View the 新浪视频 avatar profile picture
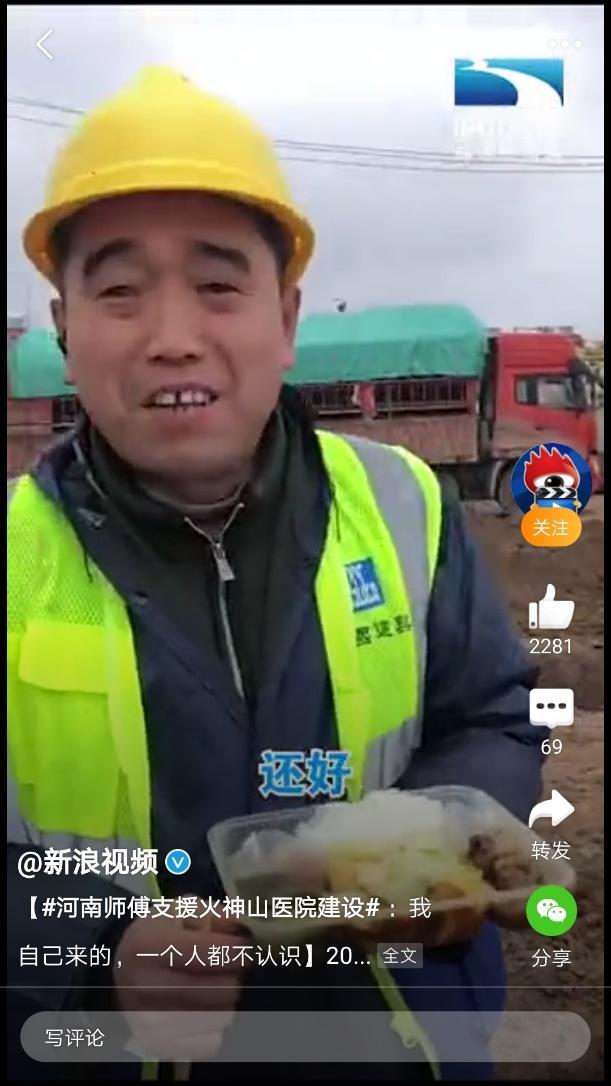 [551, 480]
